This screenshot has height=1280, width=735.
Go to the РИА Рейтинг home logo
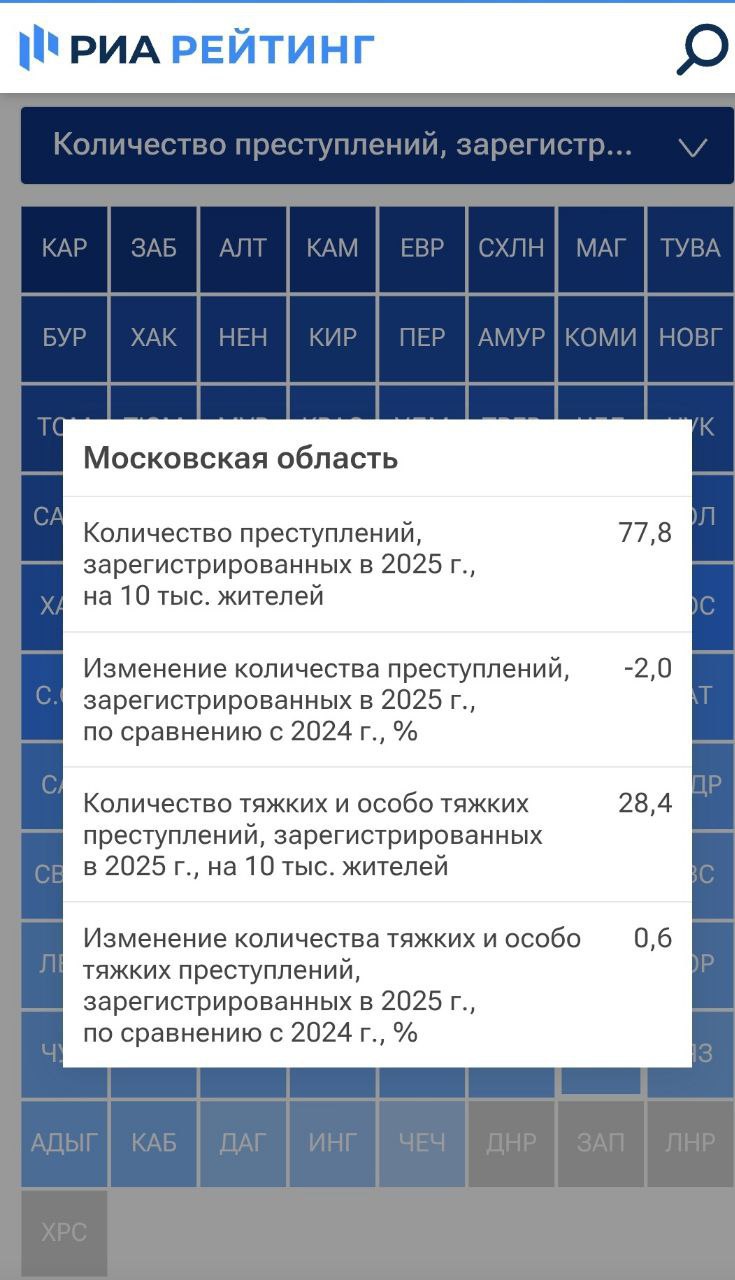(x=196, y=48)
